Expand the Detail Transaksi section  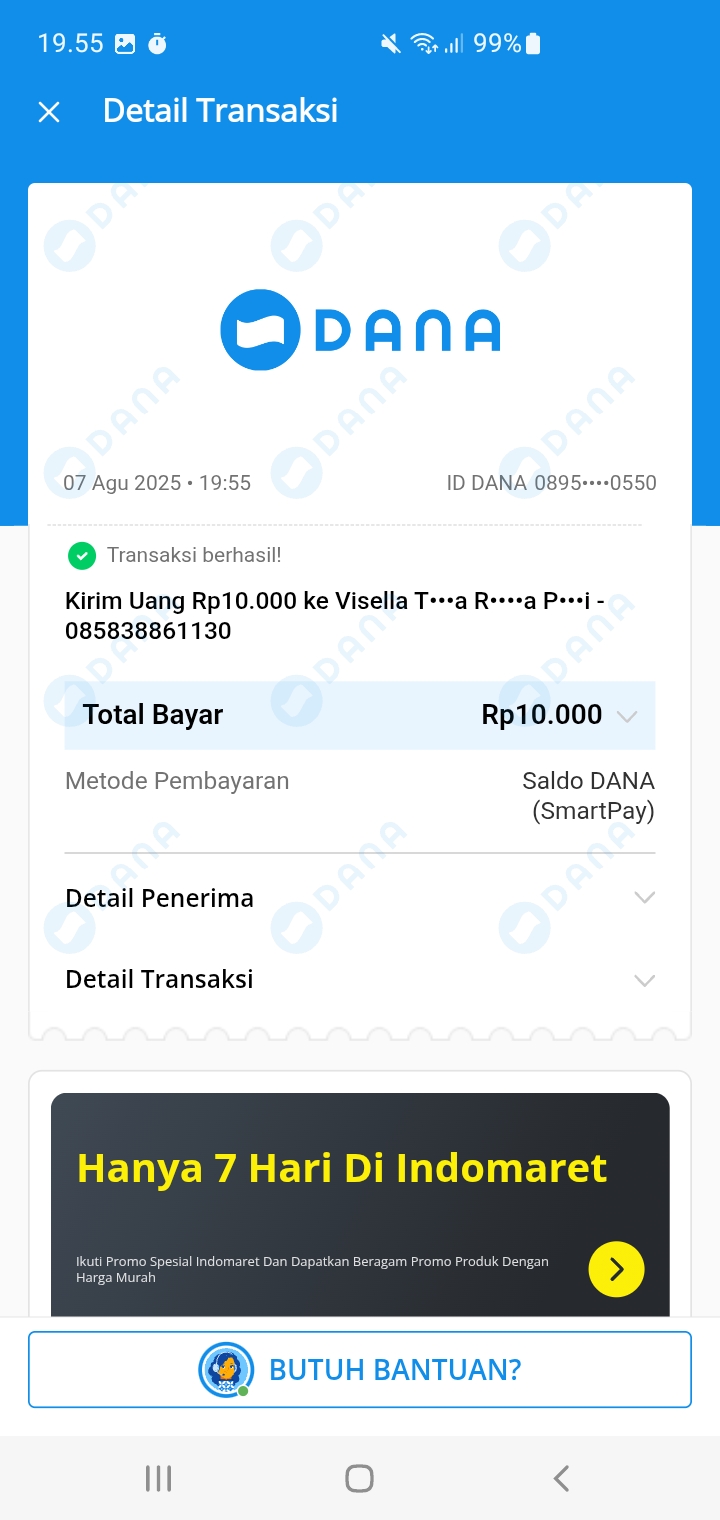pos(644,980)
